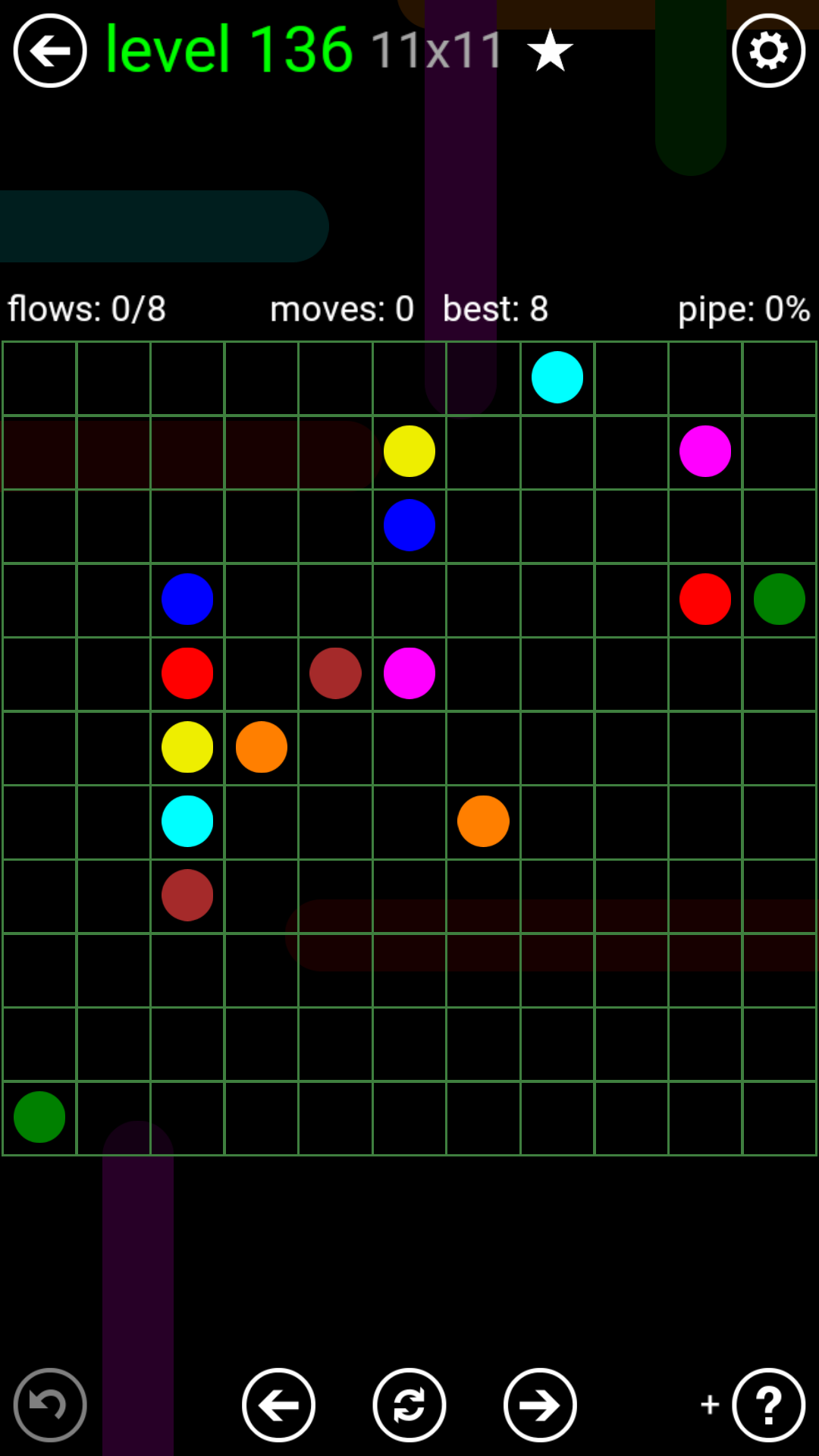Get a hint with the question mark

click(x=768, y=1404)
